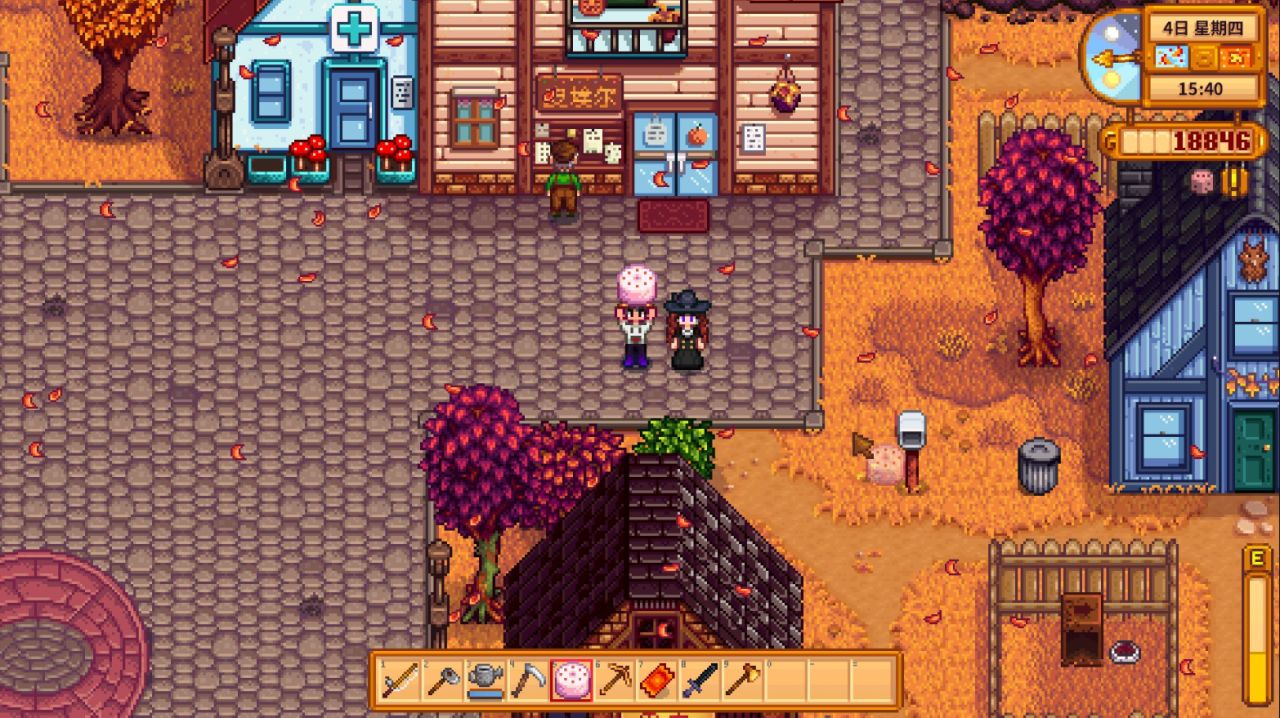Rummage the metal trash can
1280x718 pixels.
(1039, 466)
